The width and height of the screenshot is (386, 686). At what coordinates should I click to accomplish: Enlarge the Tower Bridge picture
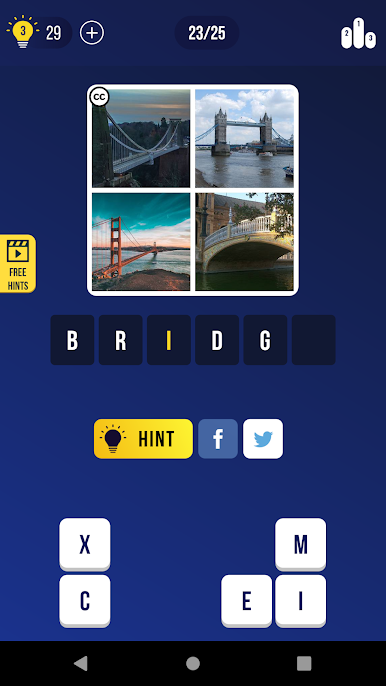pos(245,138)
